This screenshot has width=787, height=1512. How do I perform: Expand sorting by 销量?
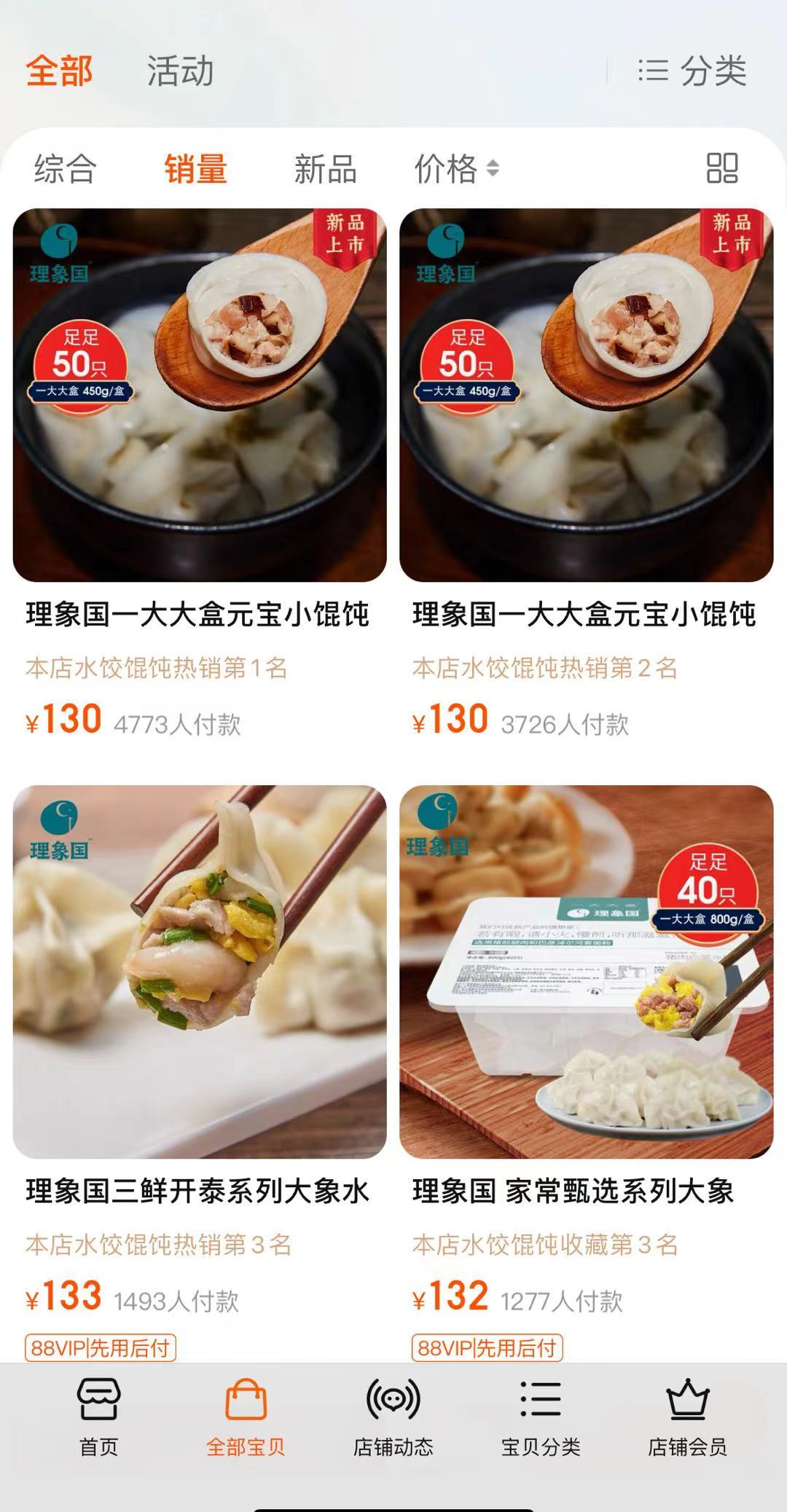tap(195, 170)
